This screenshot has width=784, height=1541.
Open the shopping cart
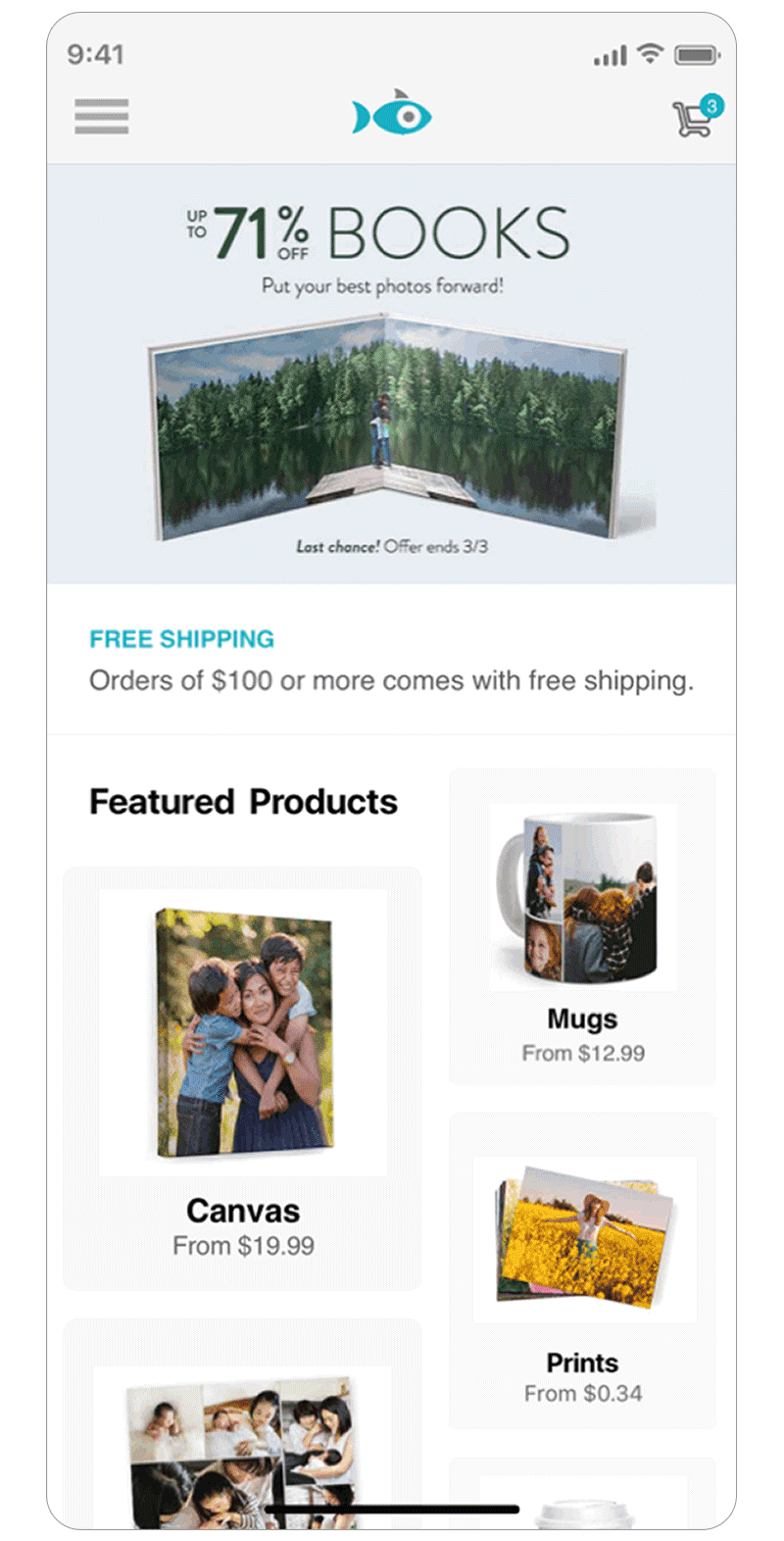694,119
